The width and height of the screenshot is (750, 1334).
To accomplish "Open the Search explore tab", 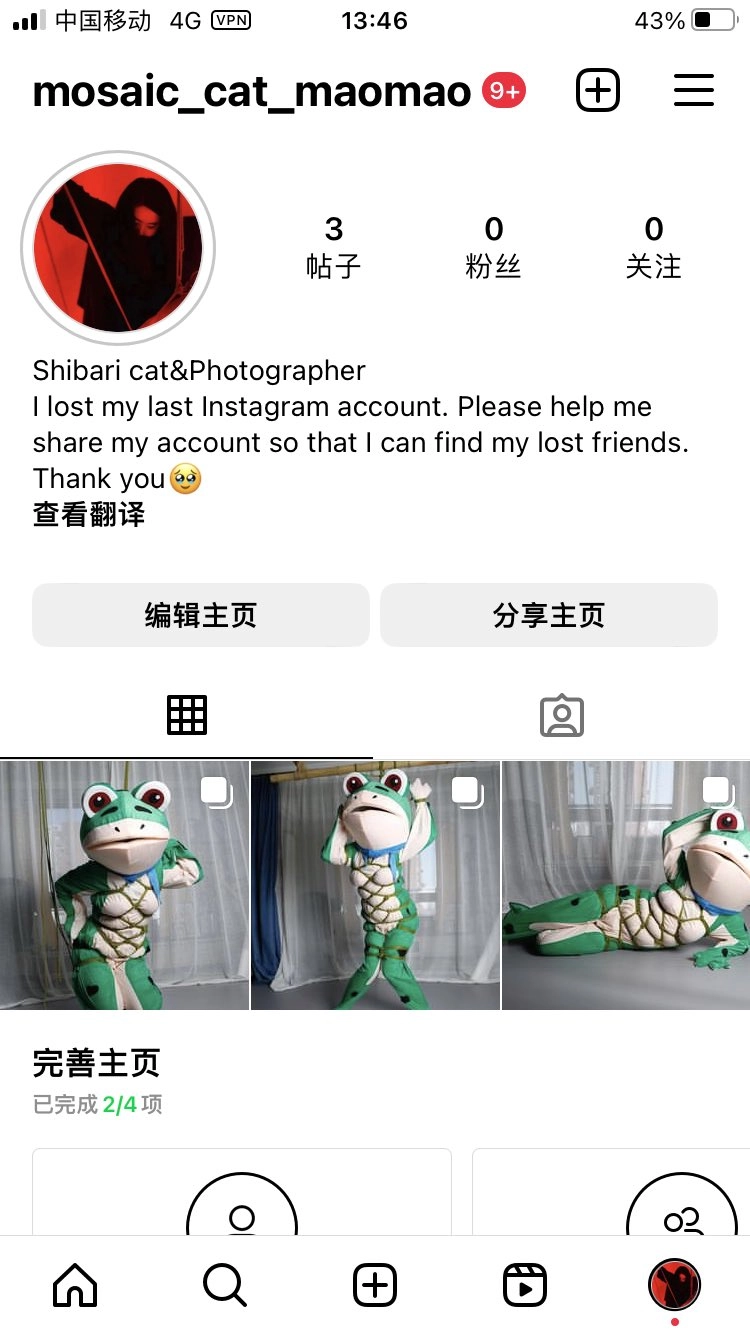I will coord(224,1285).
